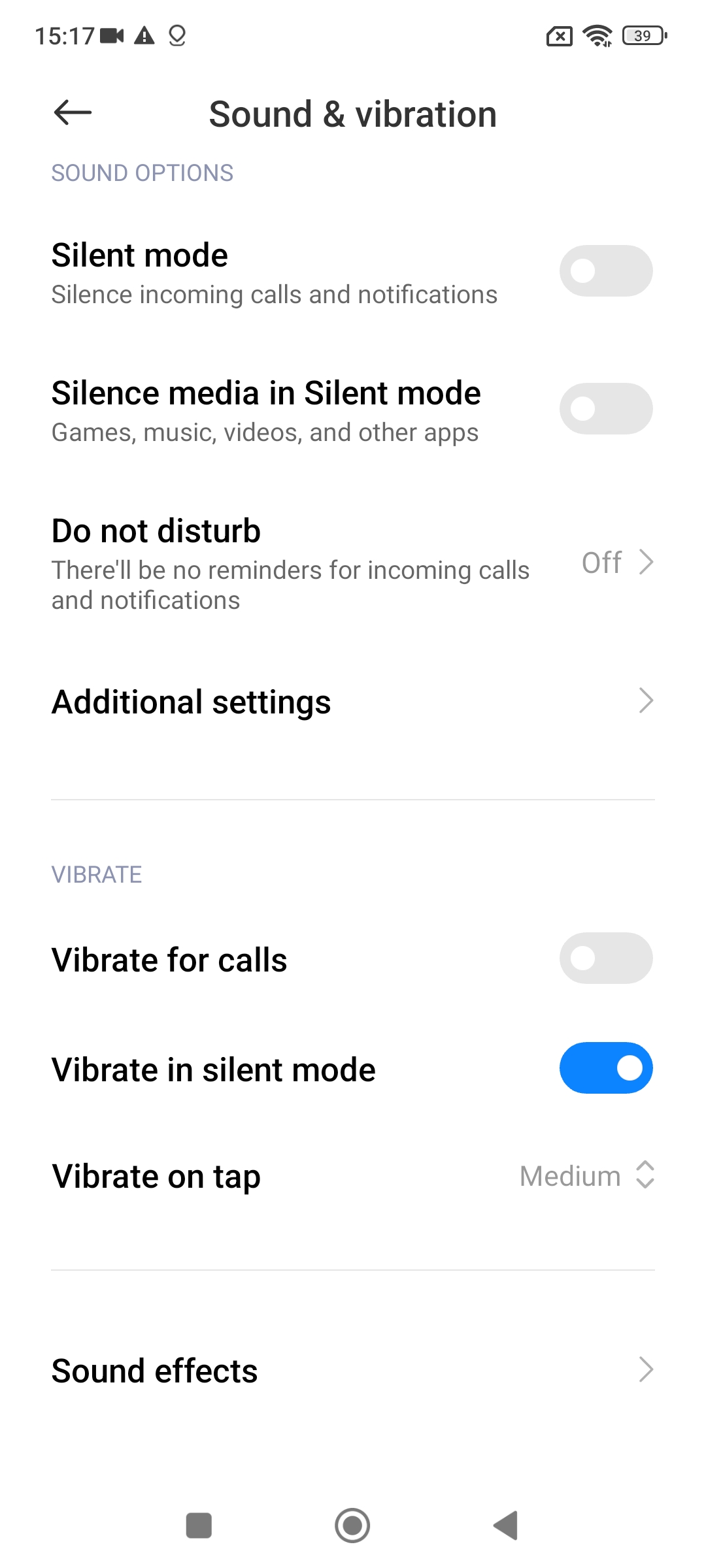Screen dimensions: 706x1568
Task: Open Sound effects
Action: point(353,1370)
